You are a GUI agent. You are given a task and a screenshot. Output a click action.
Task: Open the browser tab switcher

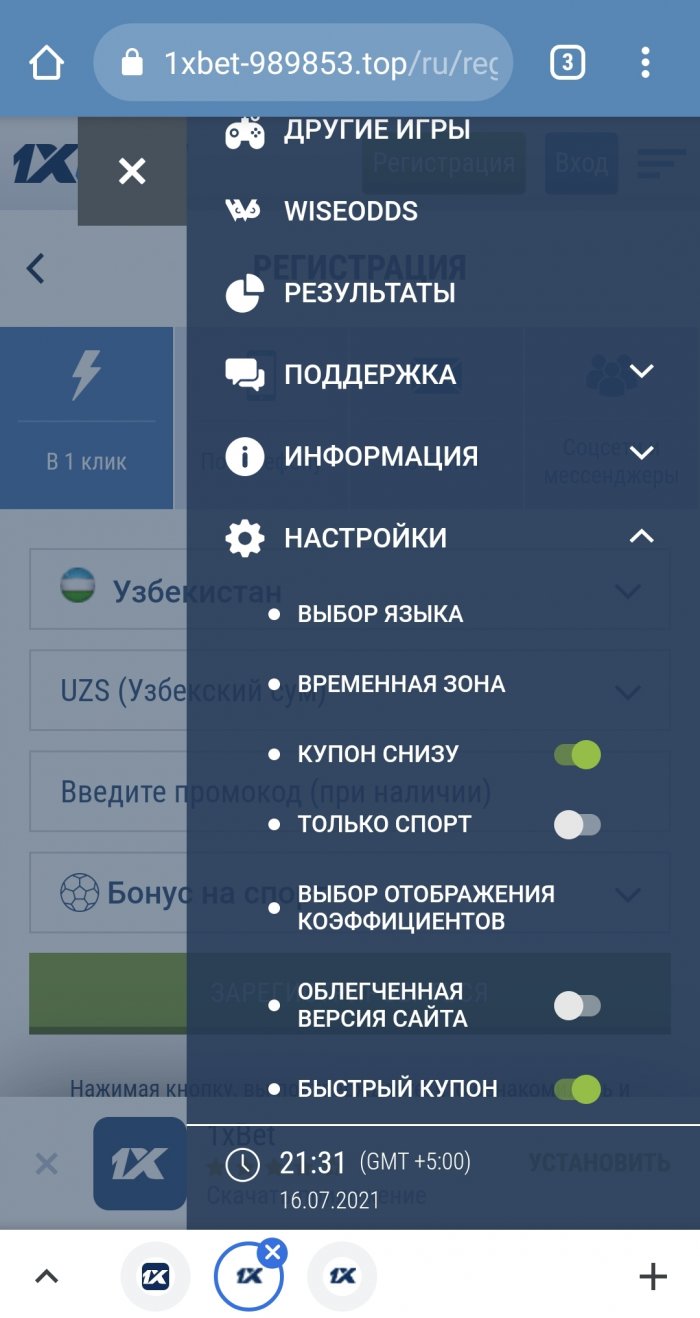(x=567, y=63)
